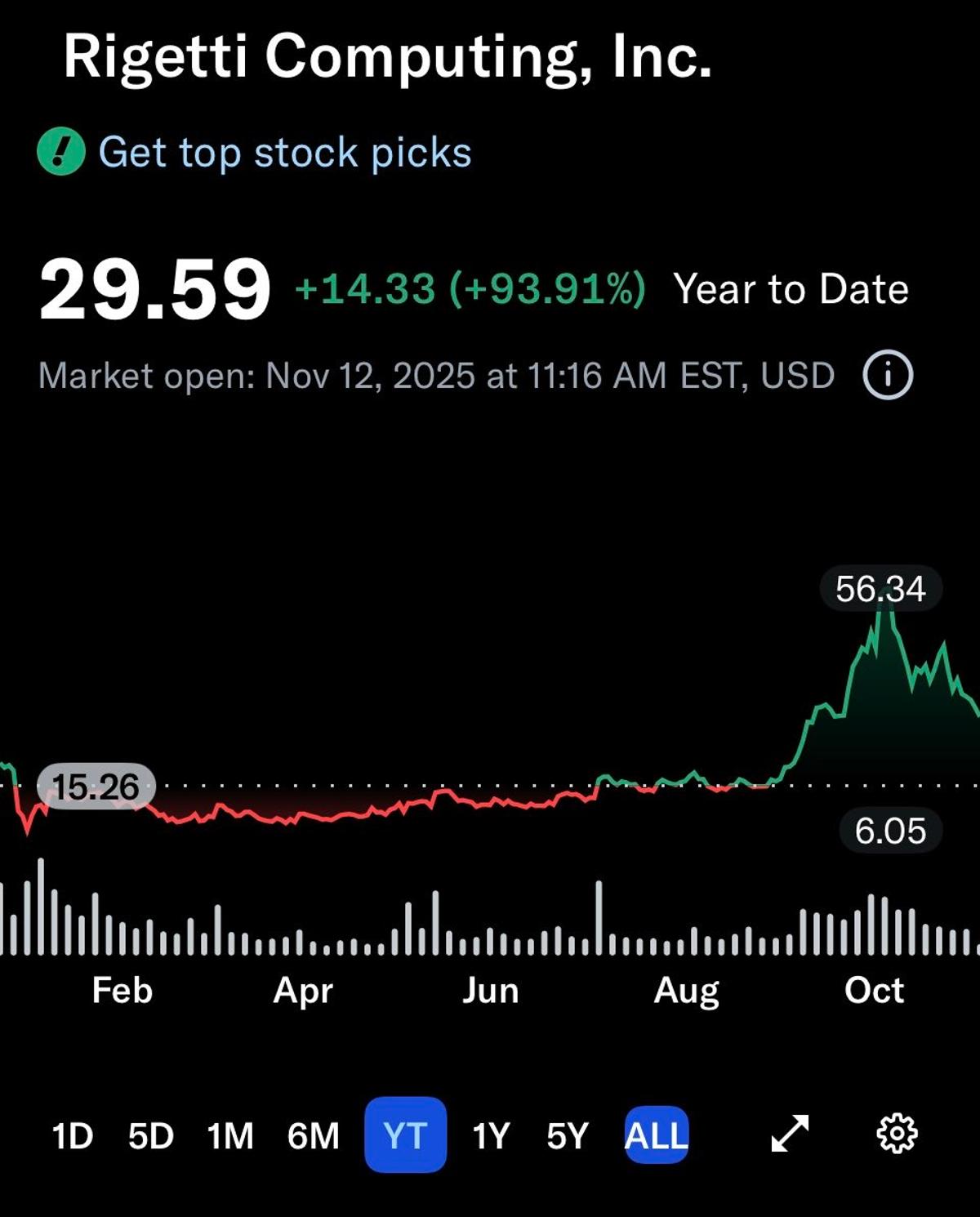Screen dimensions: 980x1217
Task: Switch chart range to 1D
Action: [74, 1134]
